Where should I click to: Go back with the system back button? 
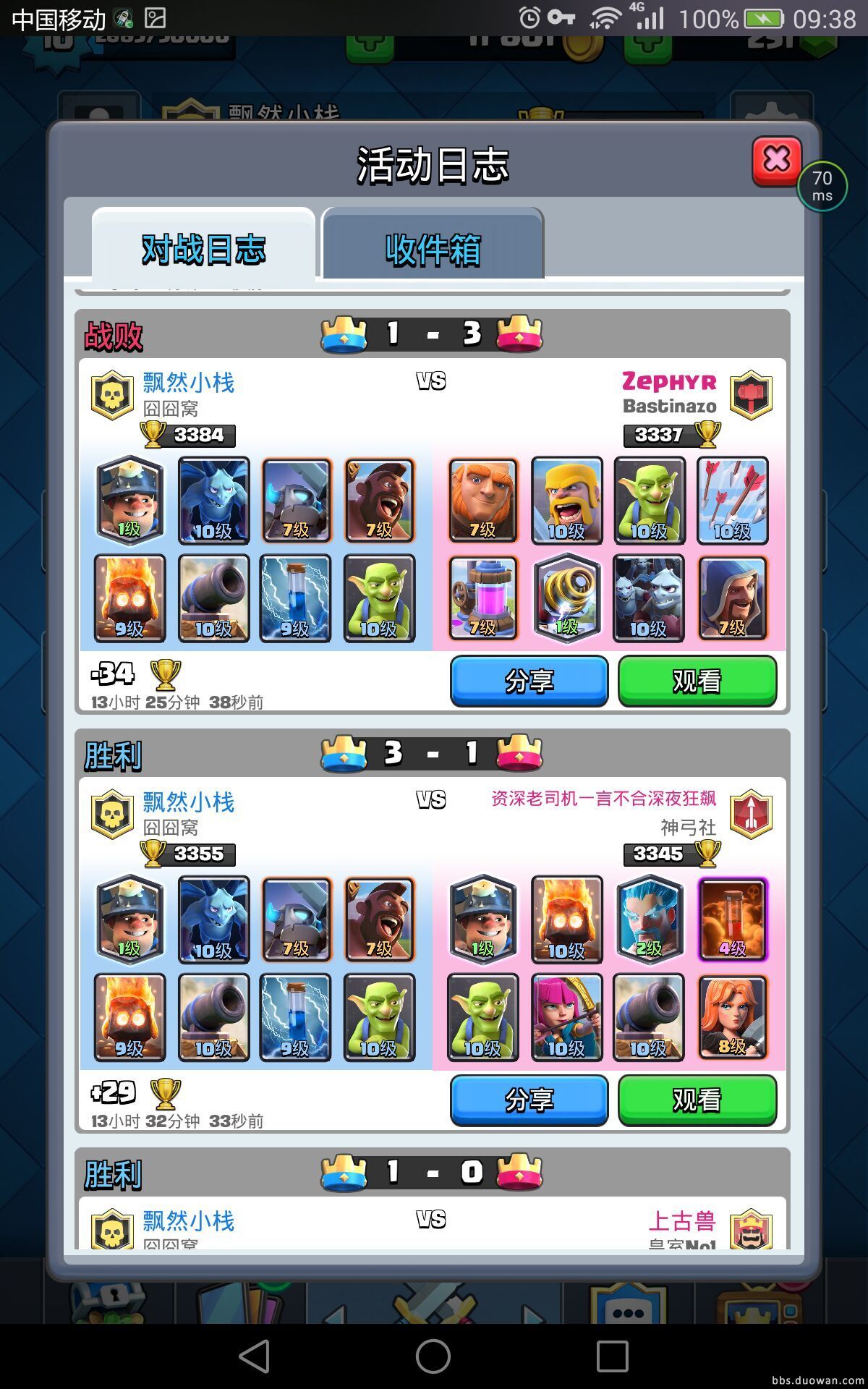point(255,1356)
